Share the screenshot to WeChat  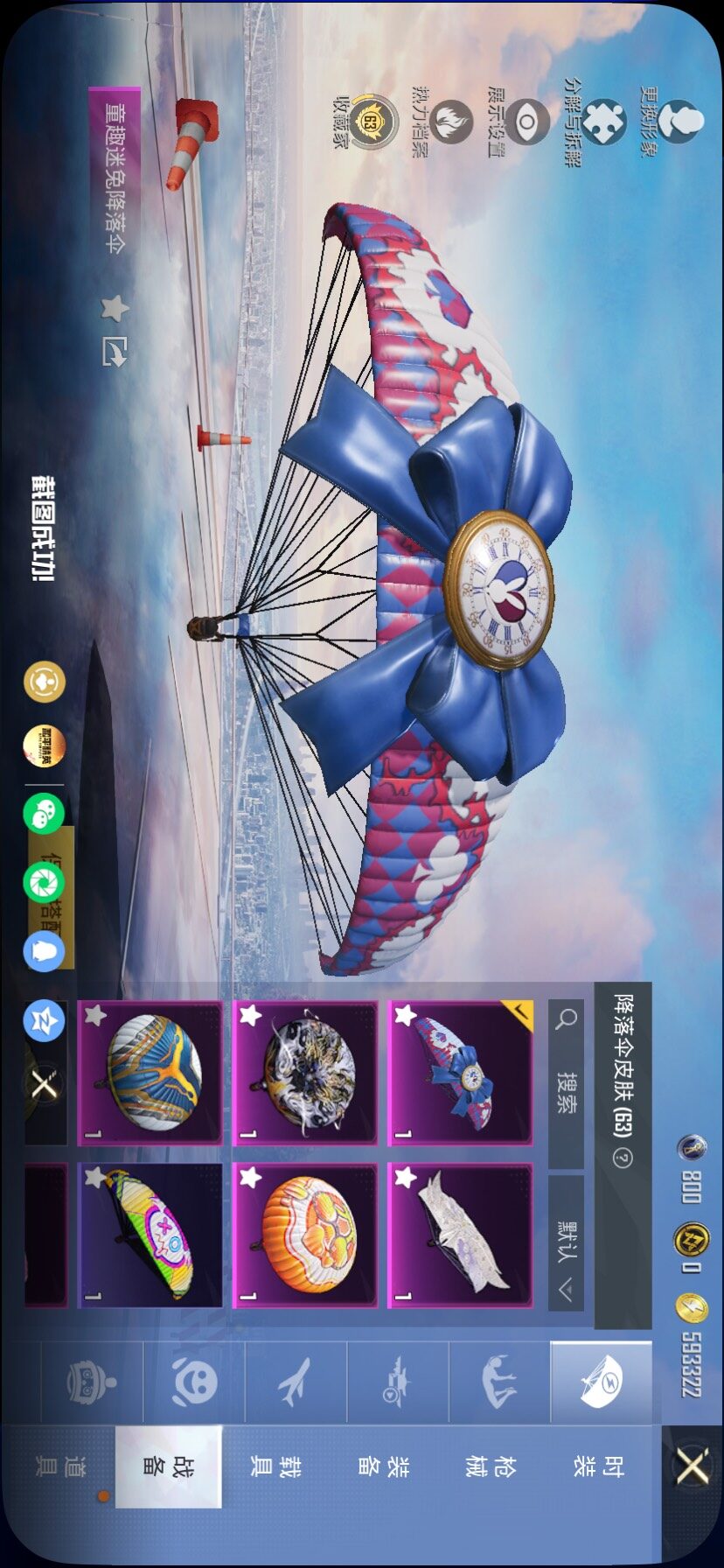(43, 815)
